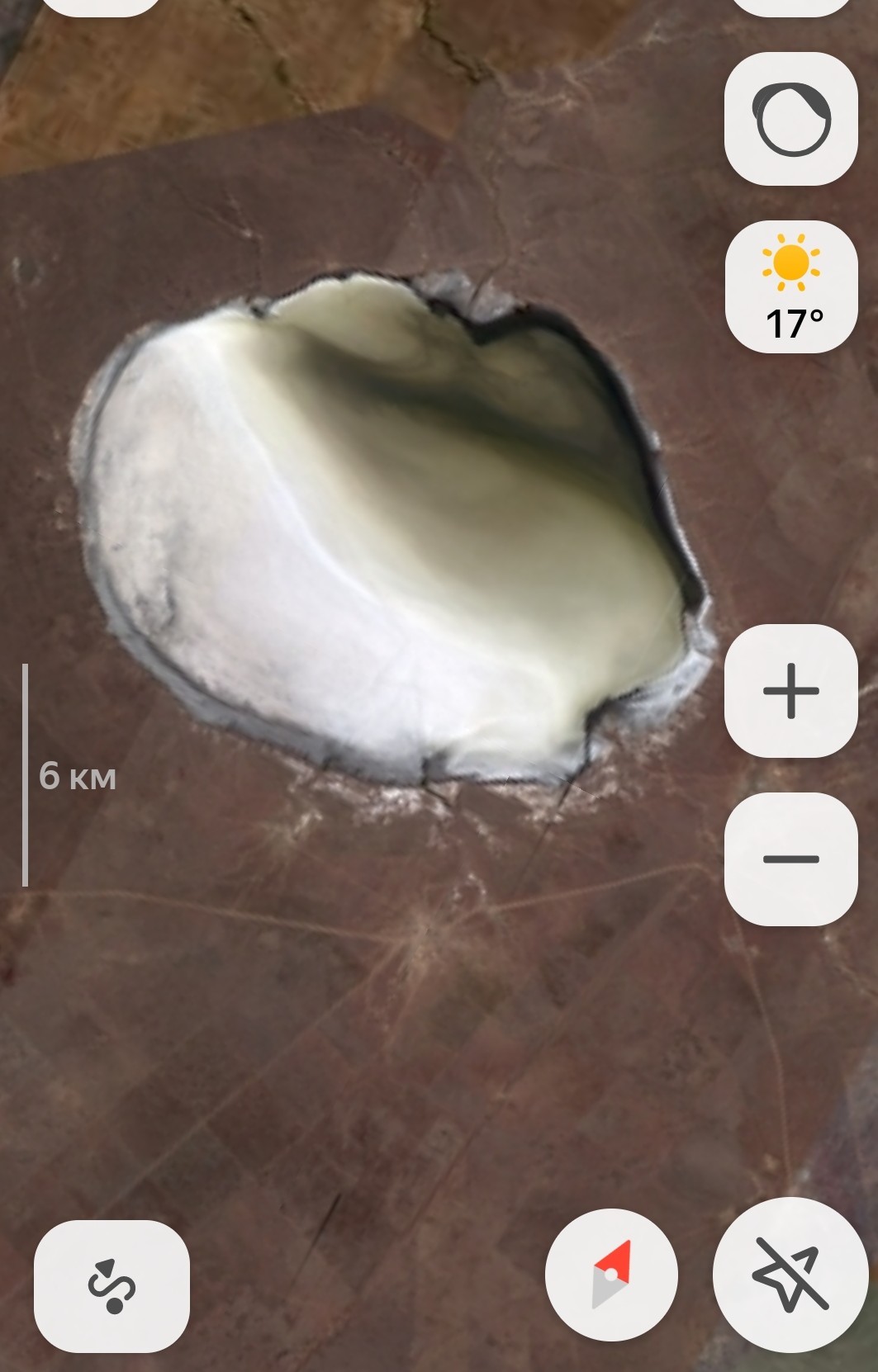Open the weather widget showing 17°
Screen dimensions: 878x1372
point(790,287)
